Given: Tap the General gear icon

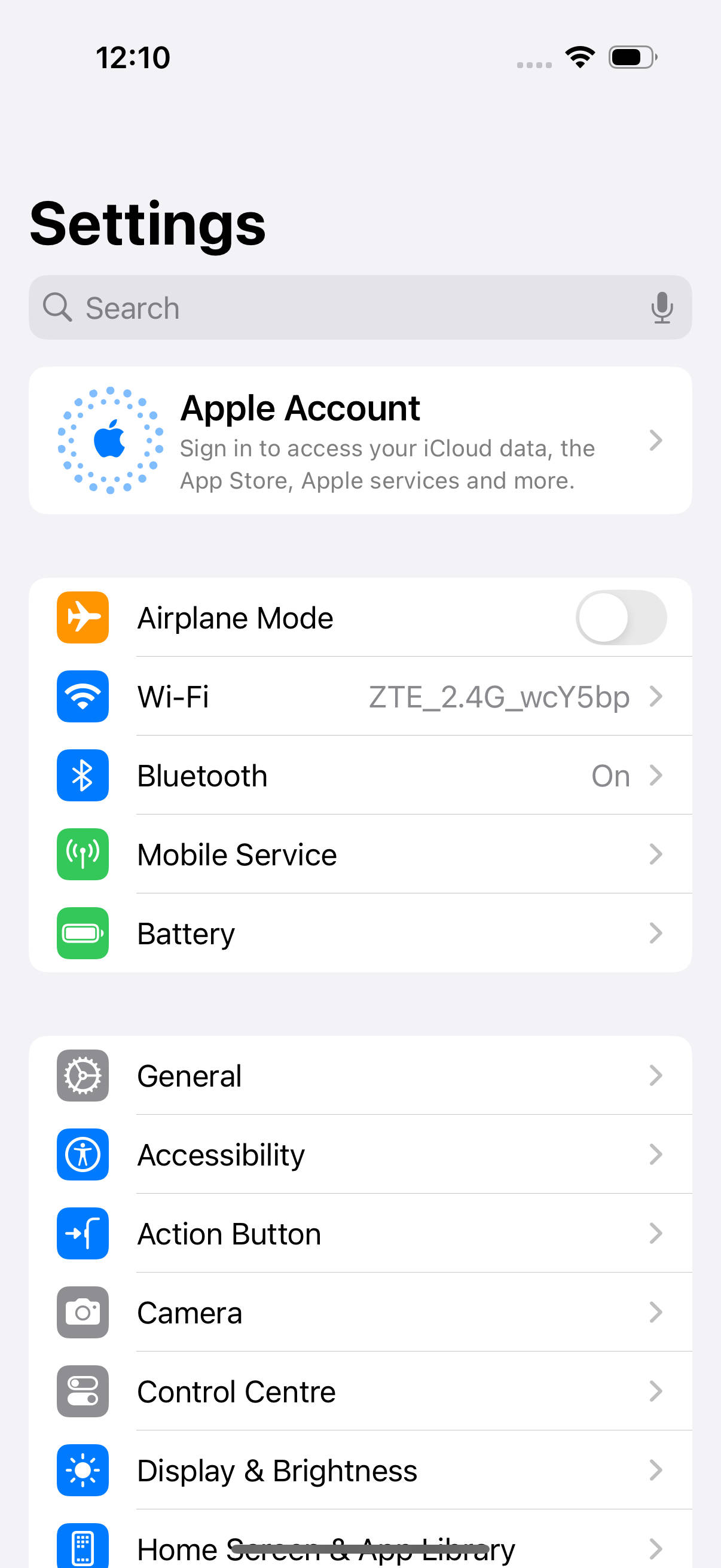Looking at the screenshot, I should (82, 1075).
